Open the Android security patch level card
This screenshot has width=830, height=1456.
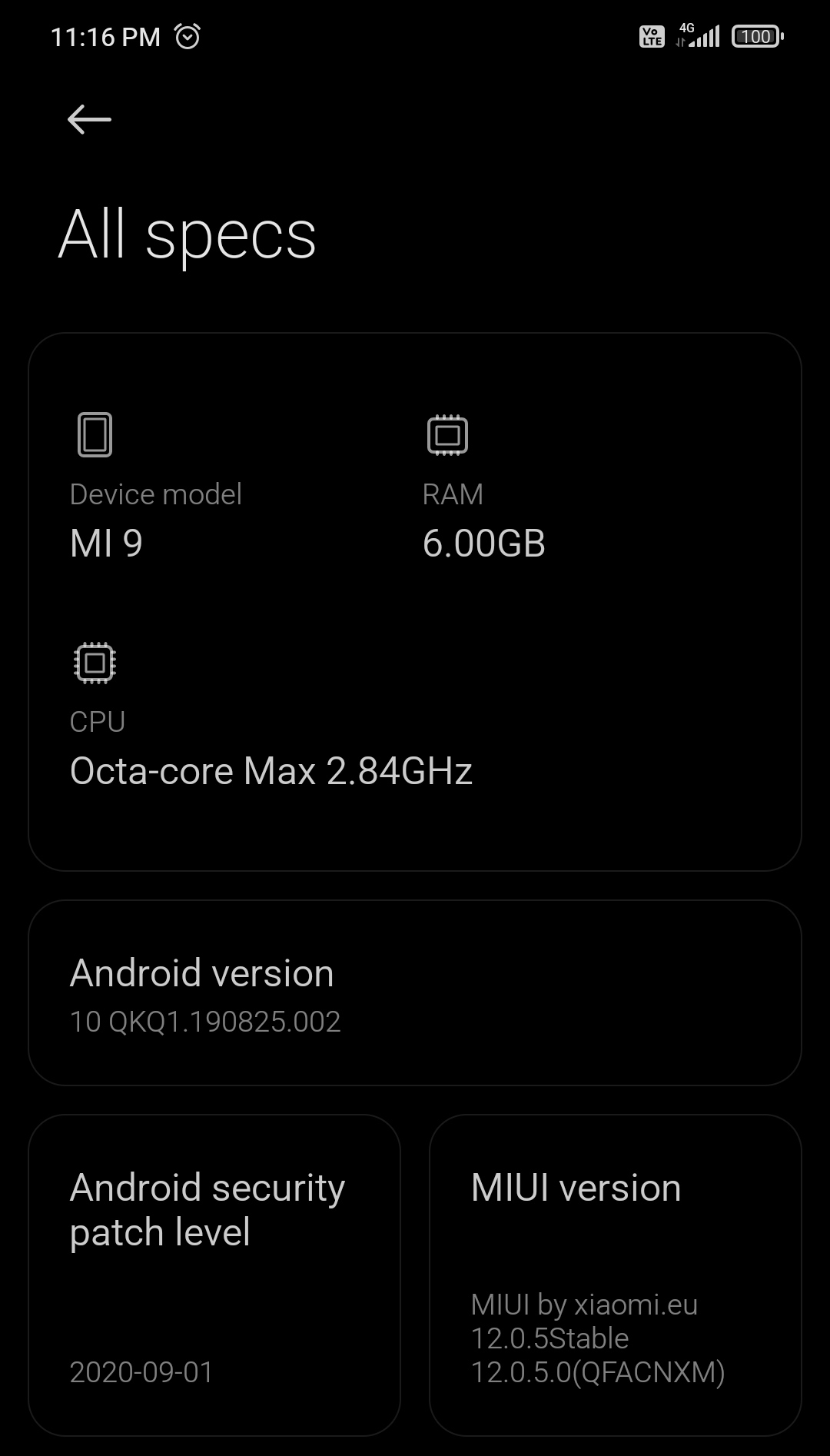(x=214, y=1275)
